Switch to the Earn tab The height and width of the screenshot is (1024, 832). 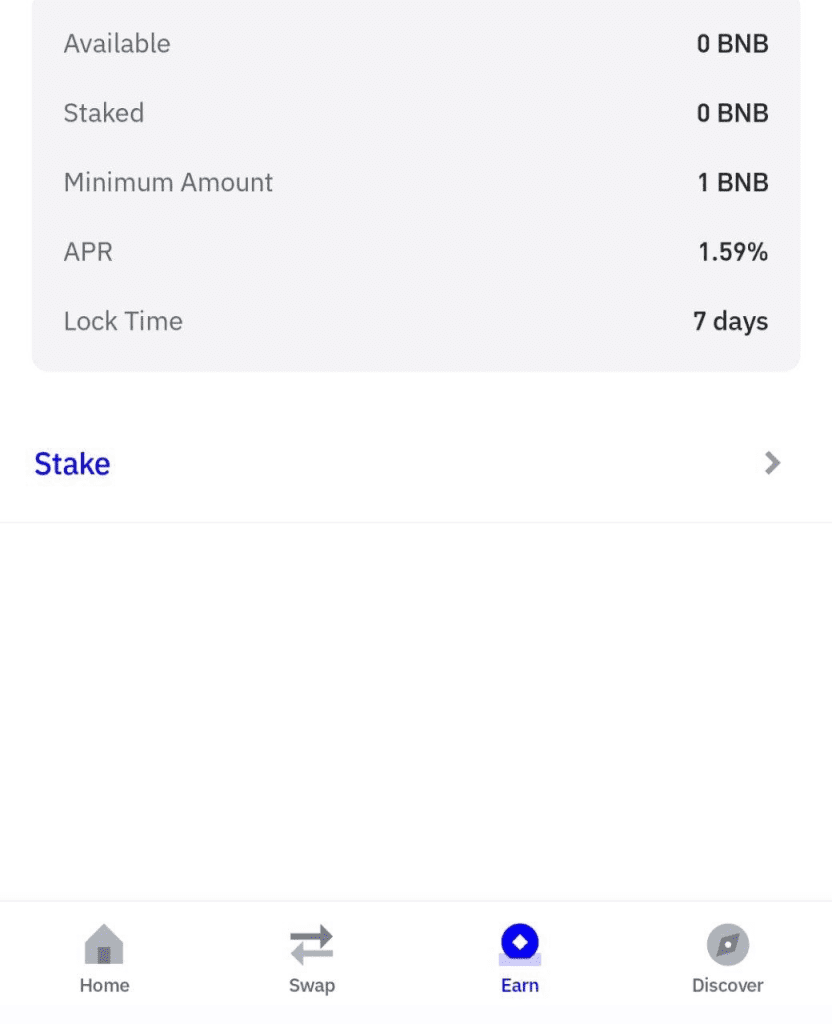click(519, 955)
